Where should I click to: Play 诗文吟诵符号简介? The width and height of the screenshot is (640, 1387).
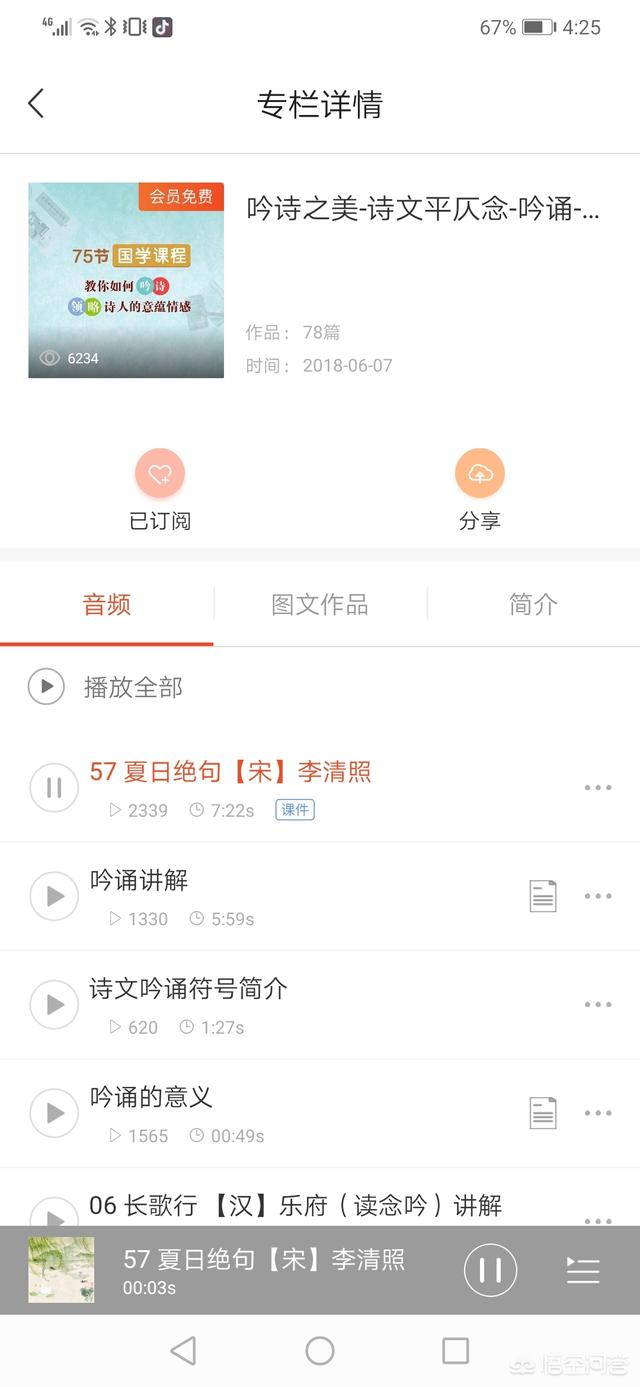pyautogui.click(x=54, y=1004)
